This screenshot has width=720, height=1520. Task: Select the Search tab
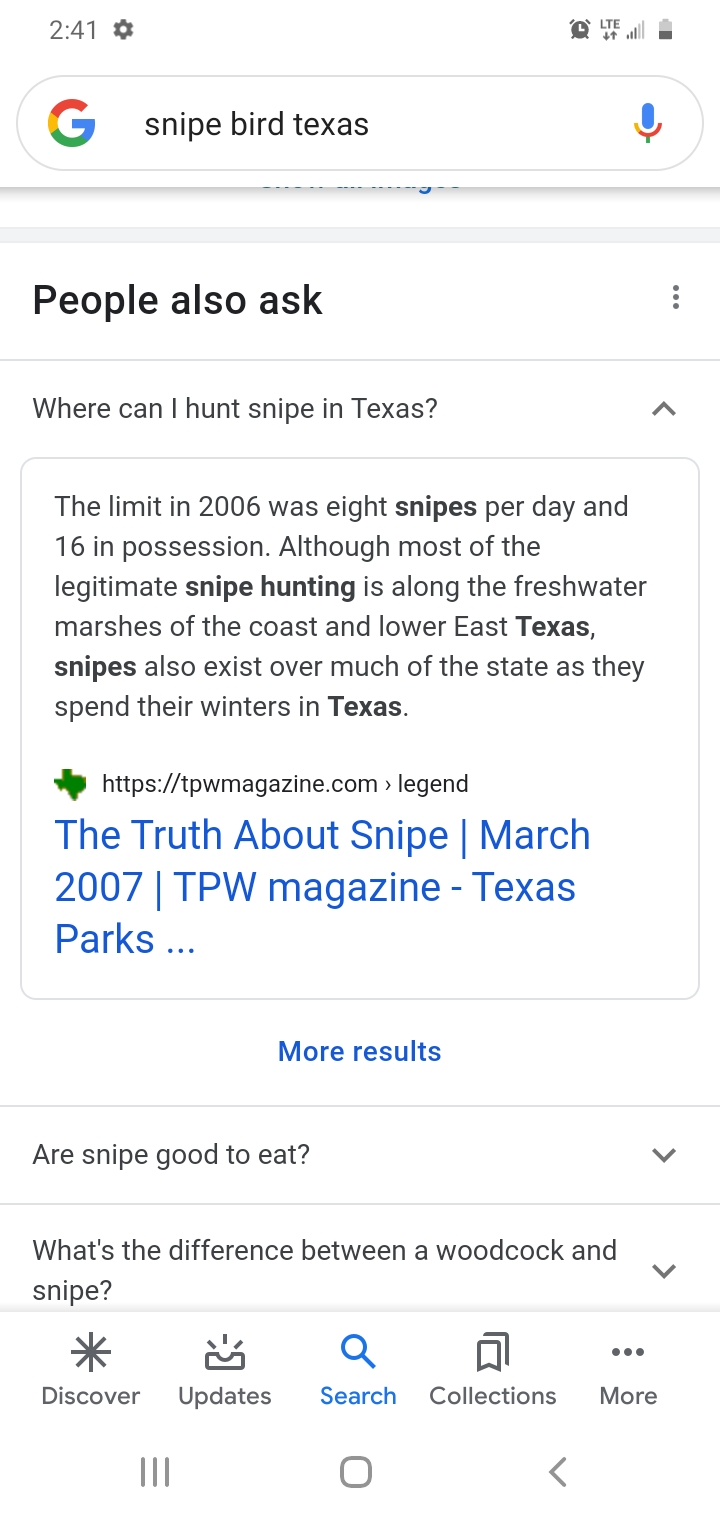coord(358,1370)
